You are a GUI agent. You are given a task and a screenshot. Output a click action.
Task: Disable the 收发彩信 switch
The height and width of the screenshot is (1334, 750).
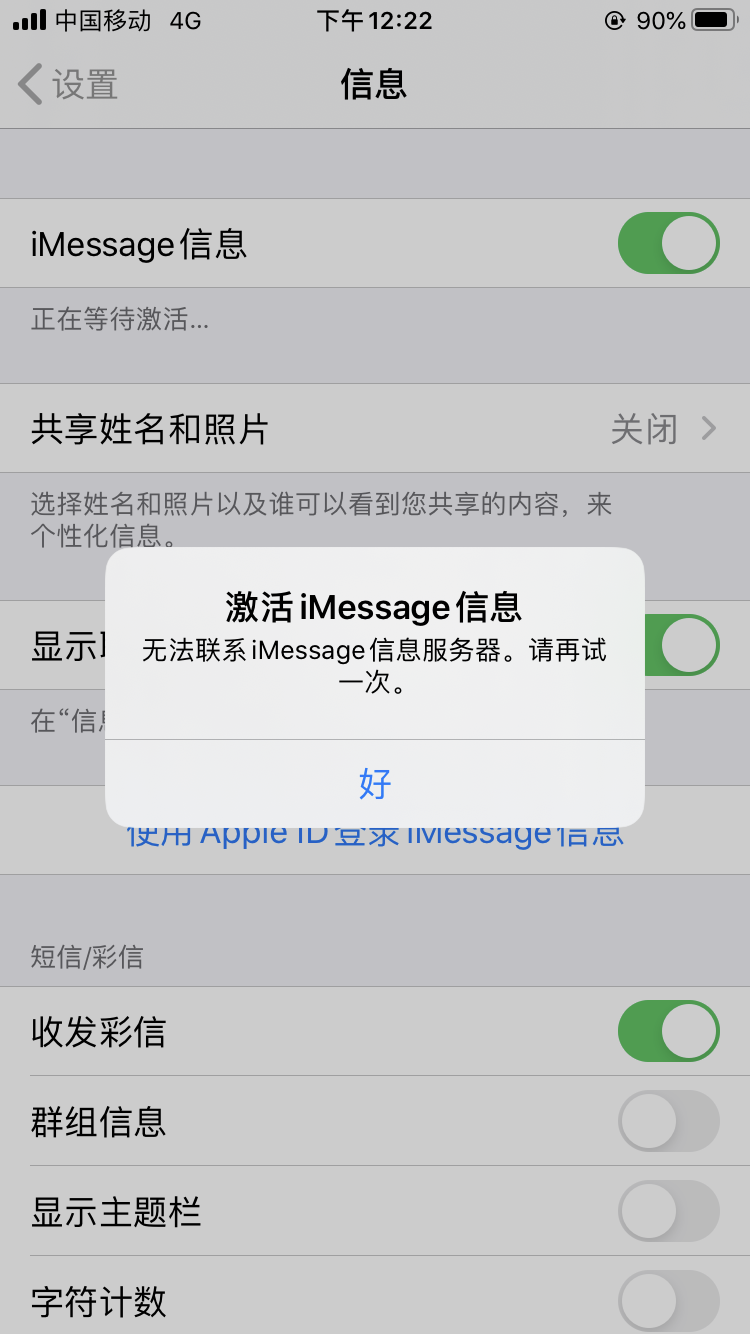[x=668, y=1031]
